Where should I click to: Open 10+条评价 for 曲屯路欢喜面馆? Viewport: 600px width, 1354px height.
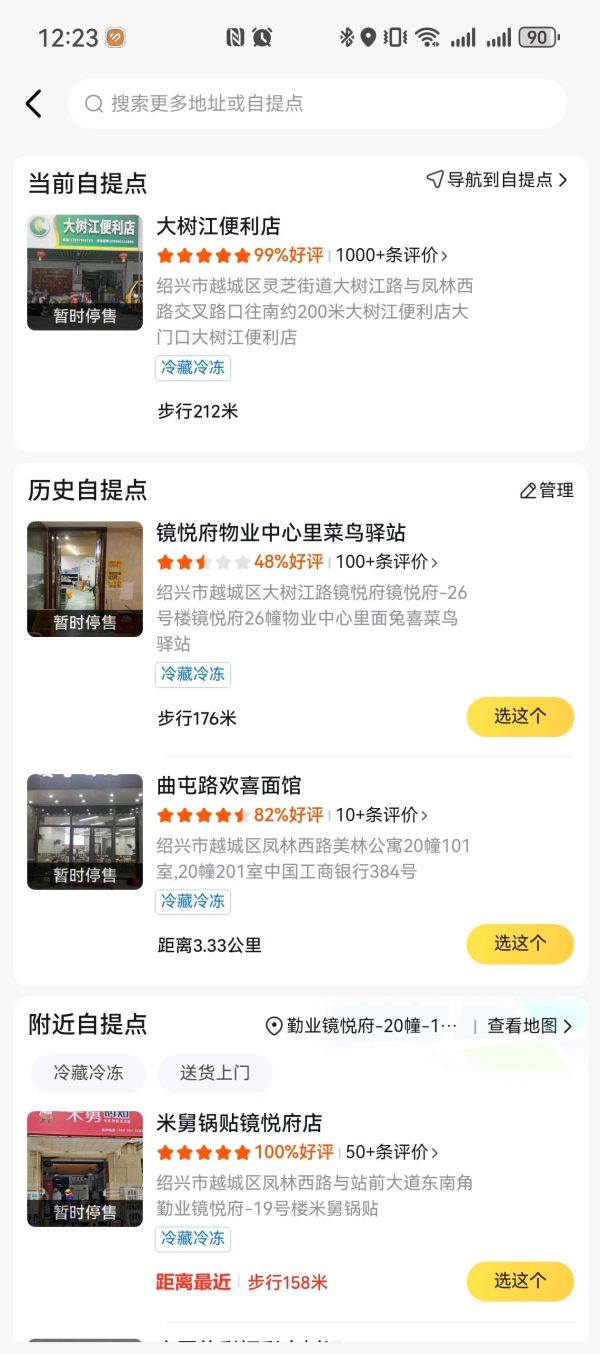(381, 815)
